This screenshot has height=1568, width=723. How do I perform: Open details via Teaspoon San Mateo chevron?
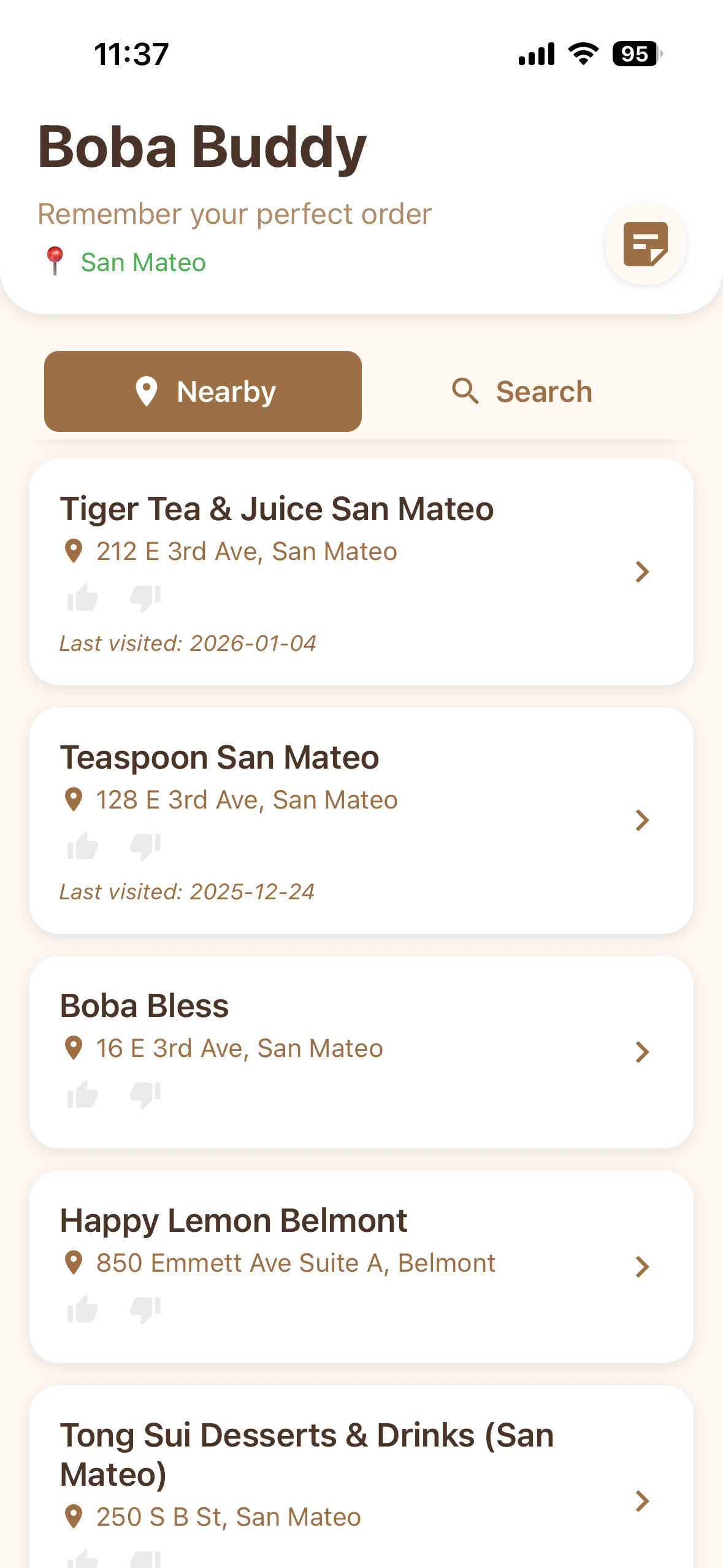[x=642, y=820]
